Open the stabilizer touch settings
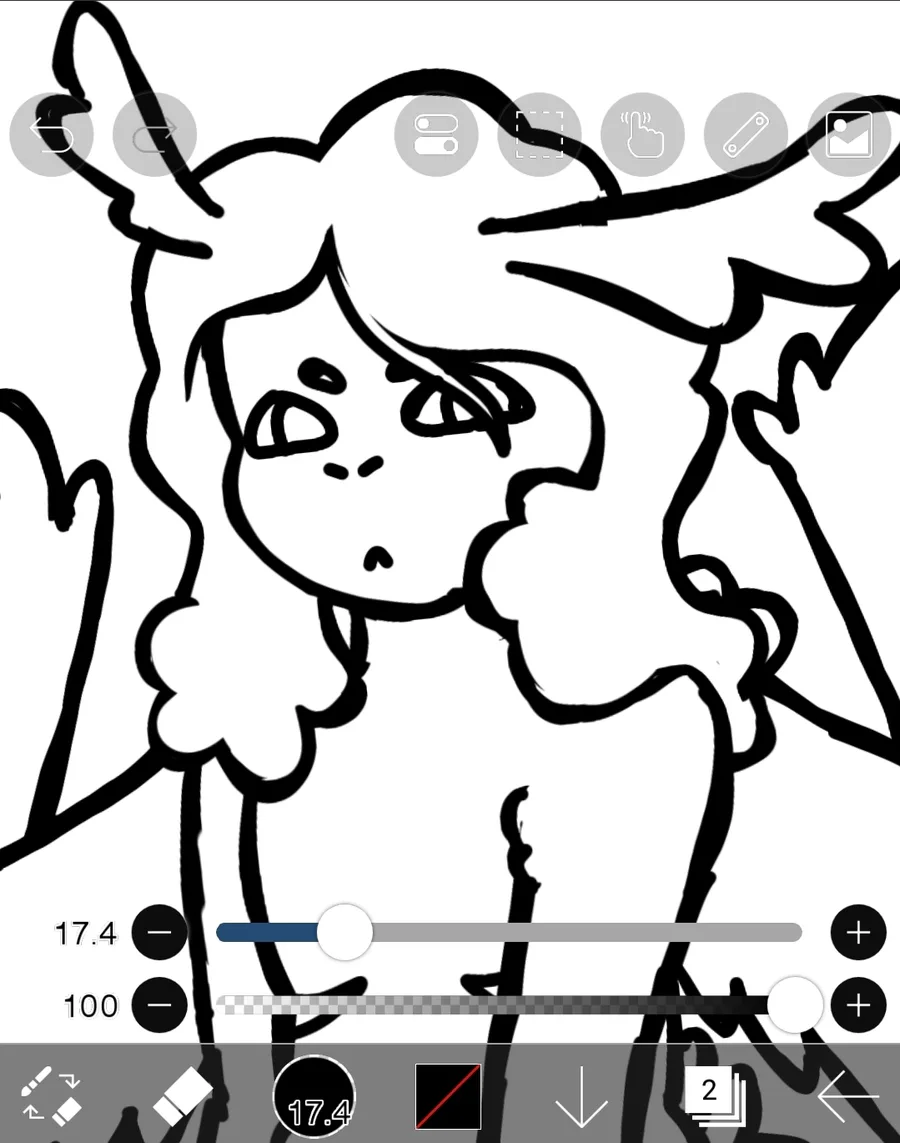The image size is (900, 1143). click(x=642, y=133)
